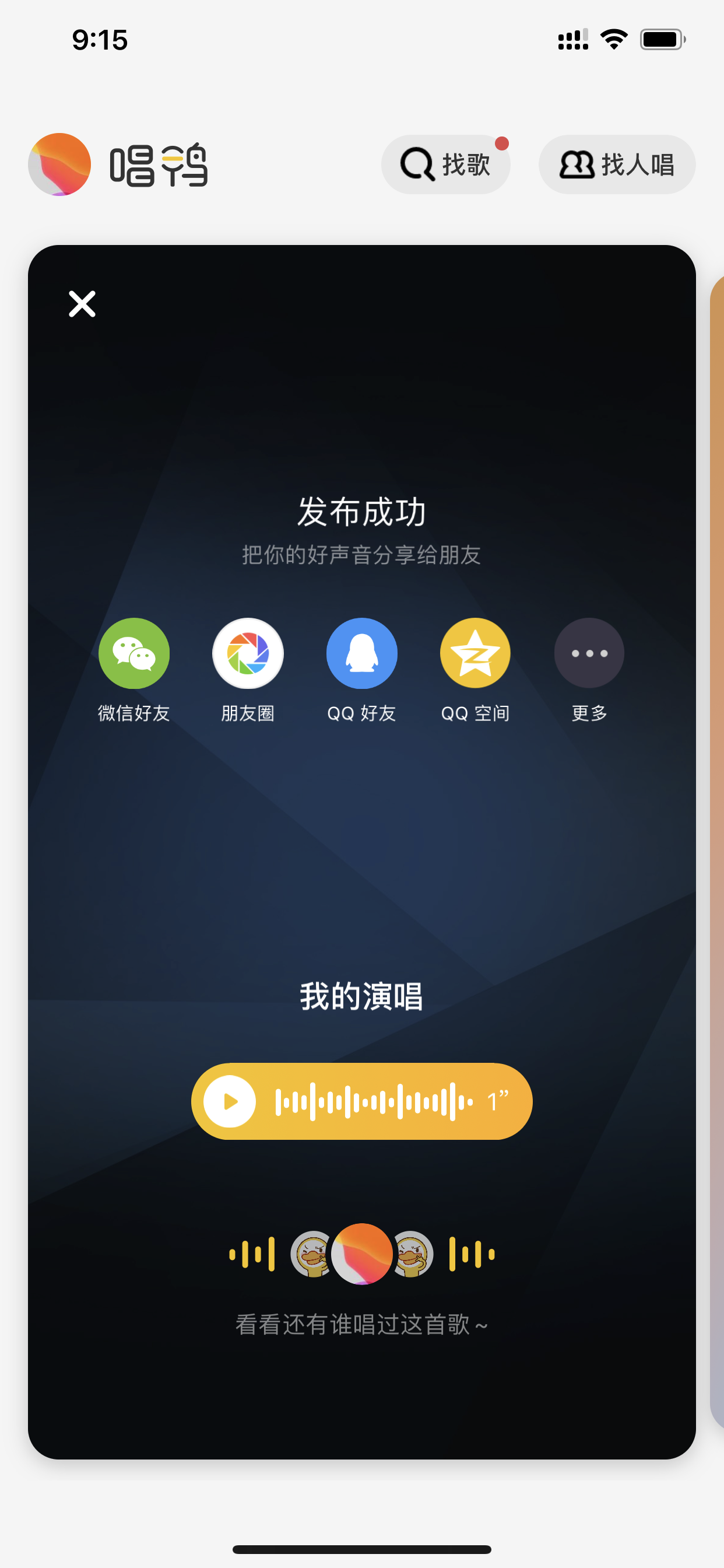This screenshot has width=724, height=1568.
Task: Open the profile avatar beside 唱鸭
Action: (x=59, y=164)
